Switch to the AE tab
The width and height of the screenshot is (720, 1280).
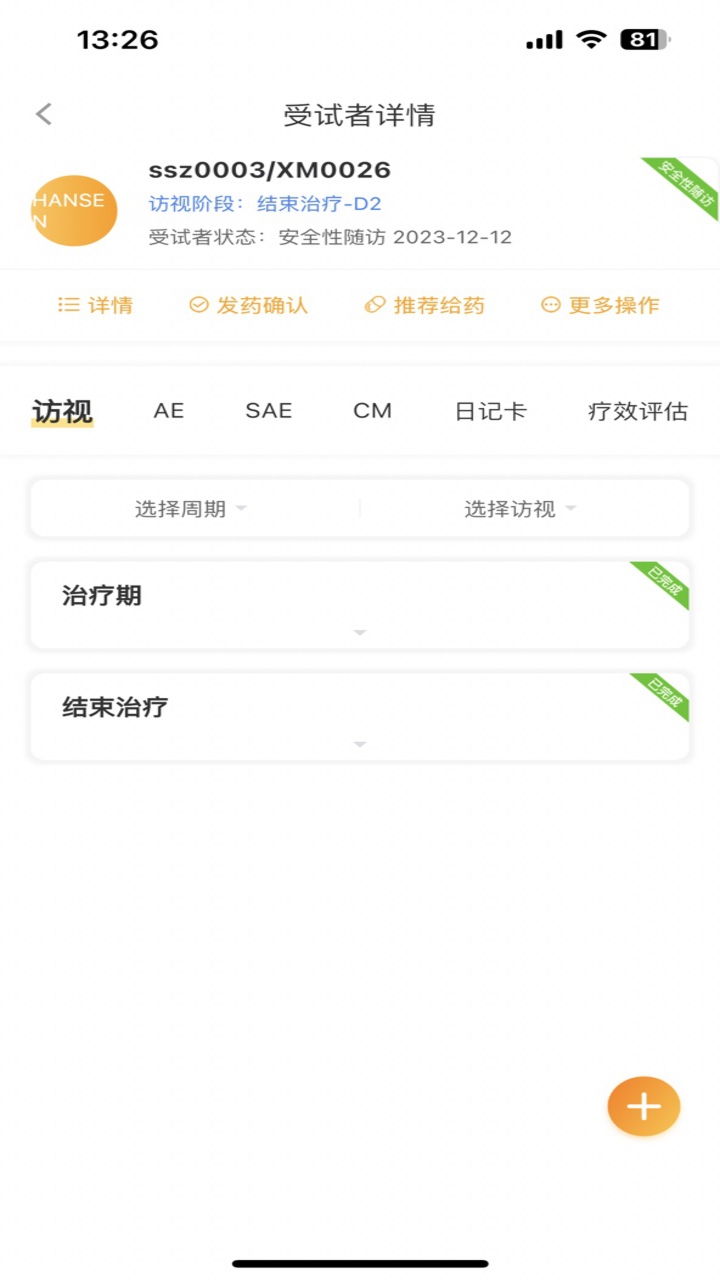pos(167,410)
